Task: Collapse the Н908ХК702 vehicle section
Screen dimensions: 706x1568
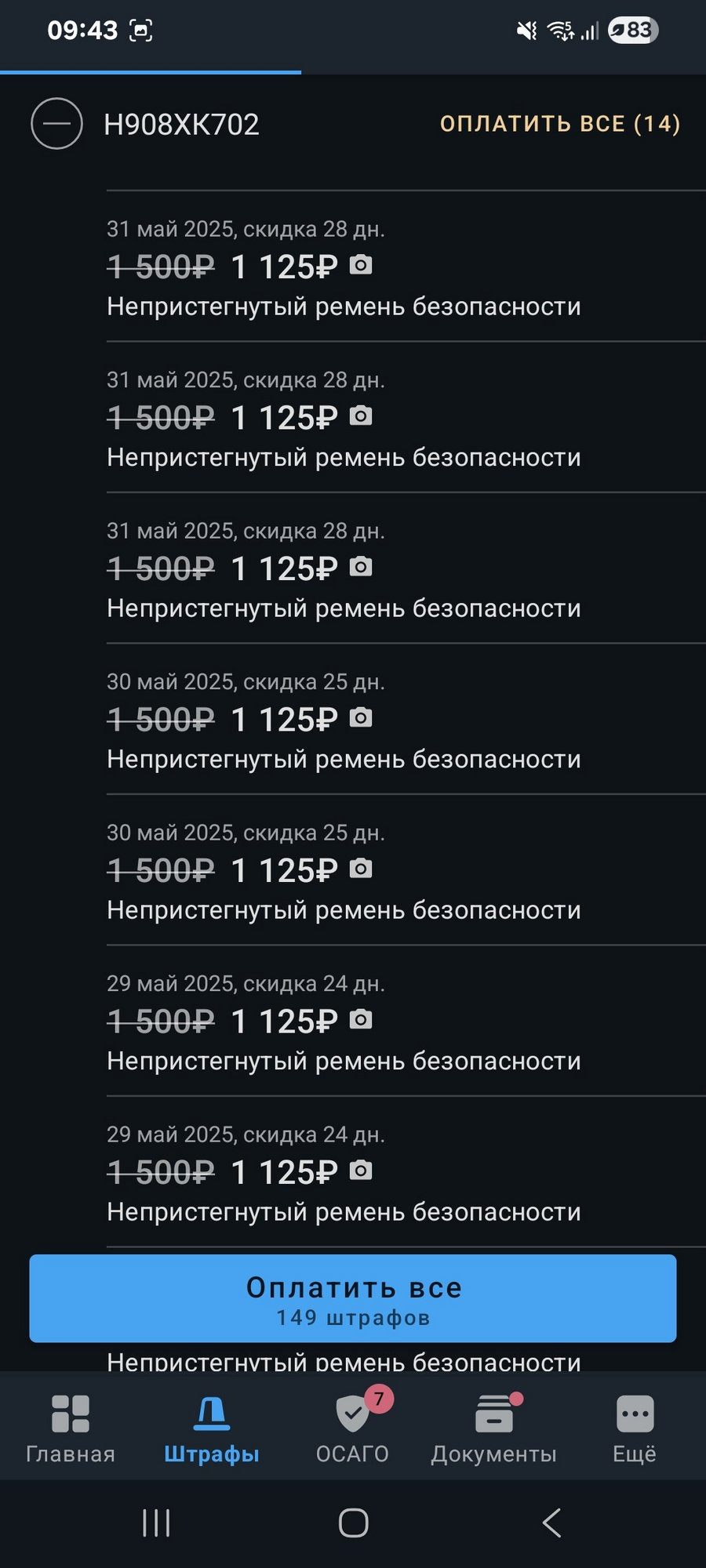Action: 56,124
